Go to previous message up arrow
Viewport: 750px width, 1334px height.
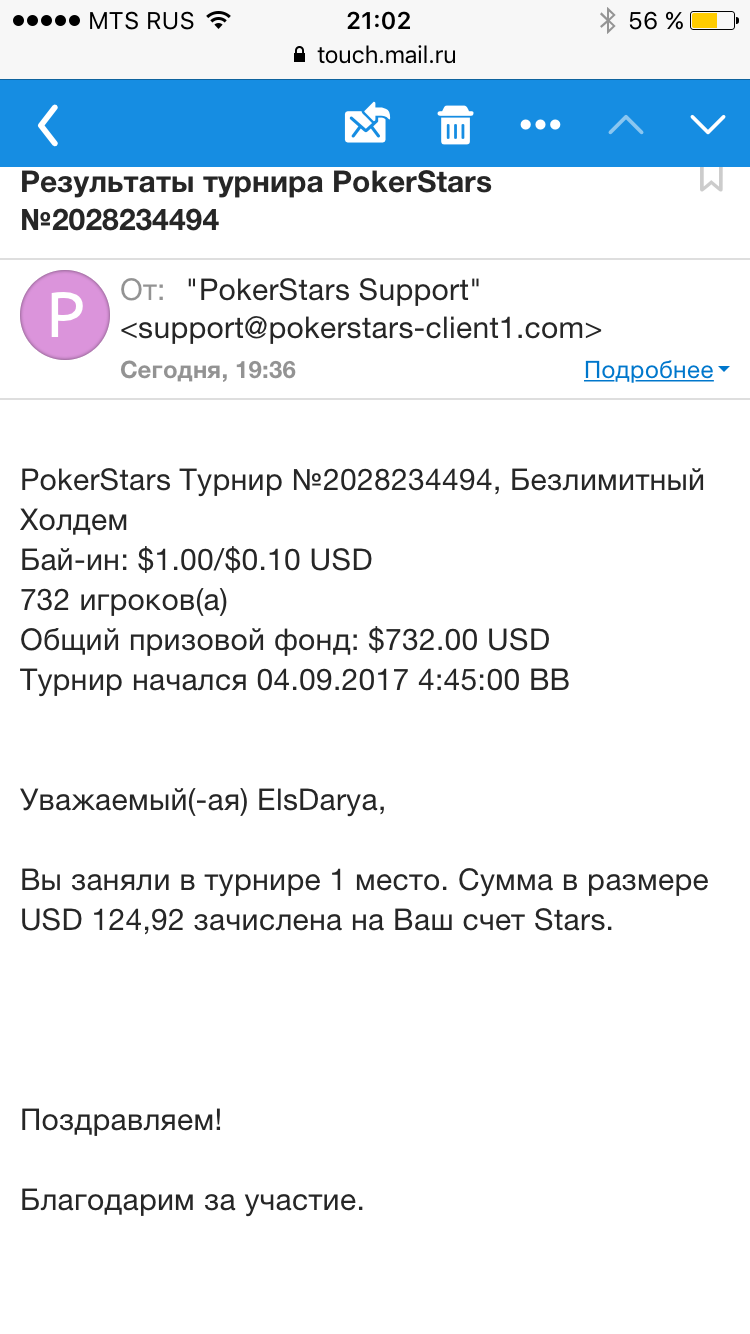626,124
